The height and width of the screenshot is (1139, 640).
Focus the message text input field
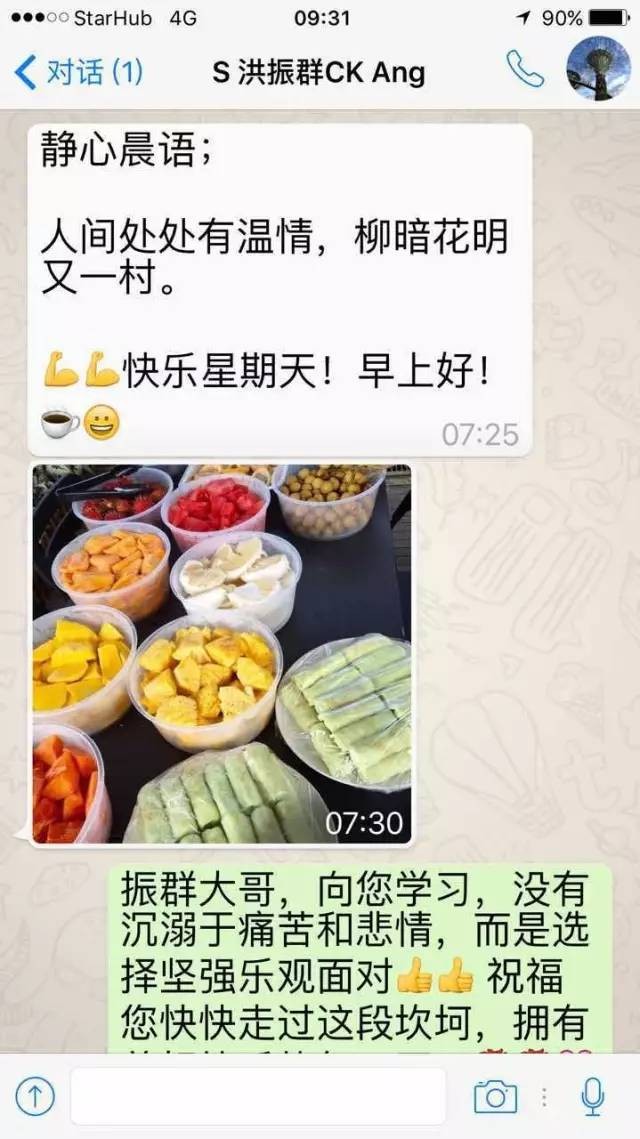click(x=258, y=1096)
